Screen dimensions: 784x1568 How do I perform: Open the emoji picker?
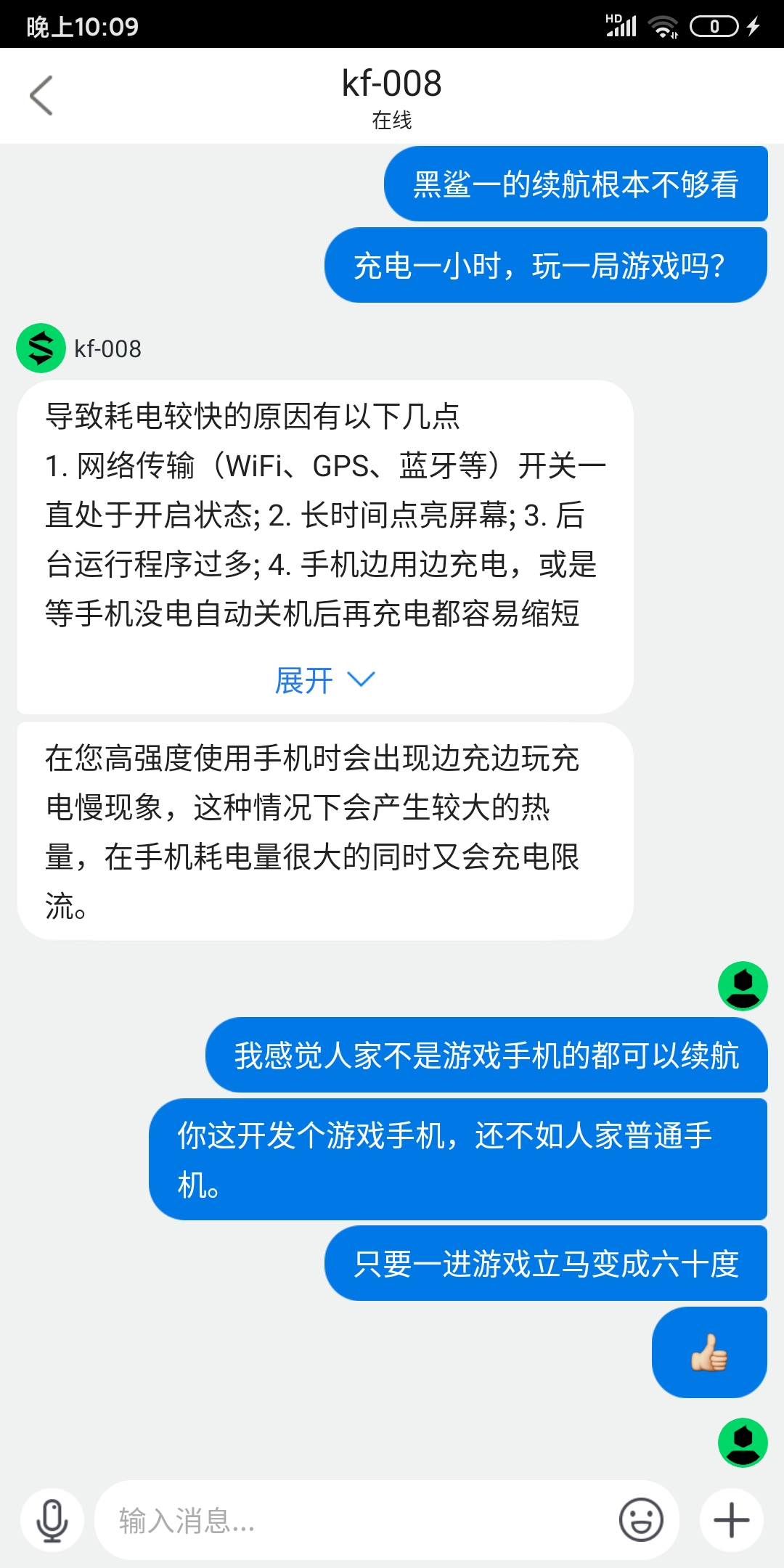[x=641, y=1519]
